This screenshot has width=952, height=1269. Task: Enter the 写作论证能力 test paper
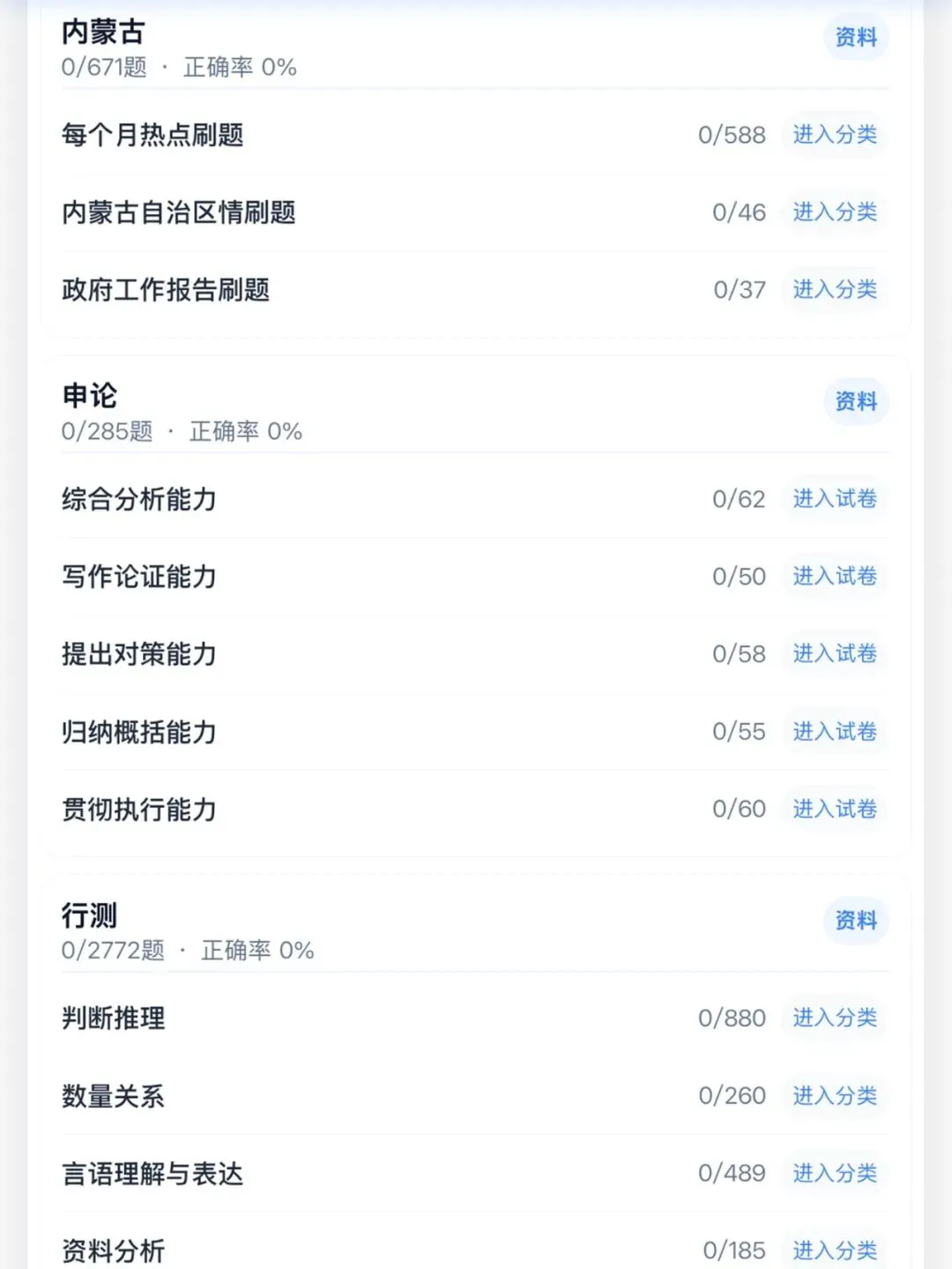pyautogui.click(x=834, y=577)
